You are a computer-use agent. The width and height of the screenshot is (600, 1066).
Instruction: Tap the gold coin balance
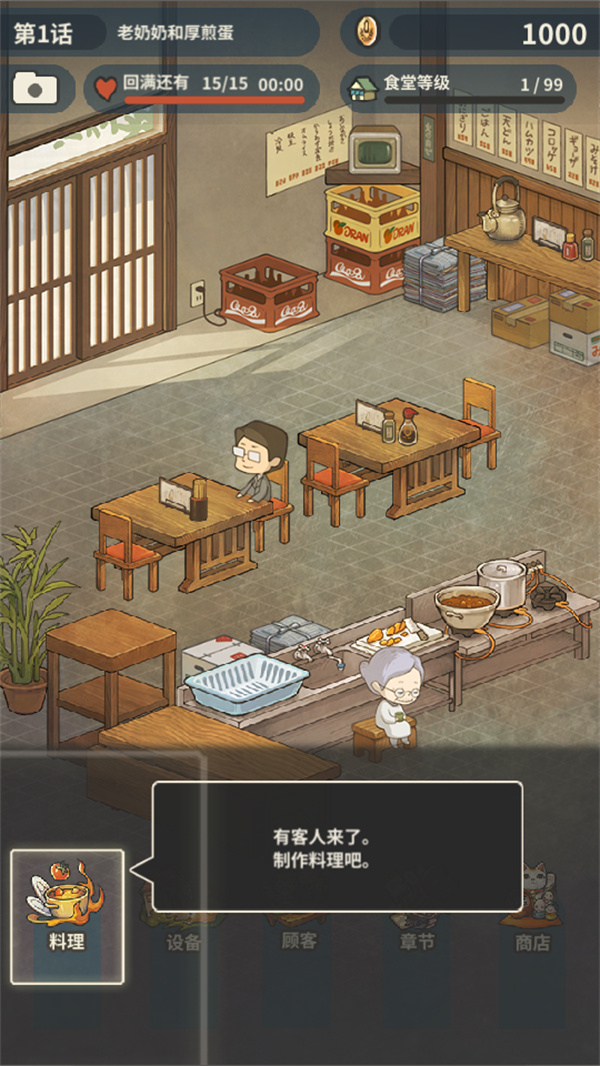(x=470, y=33)
